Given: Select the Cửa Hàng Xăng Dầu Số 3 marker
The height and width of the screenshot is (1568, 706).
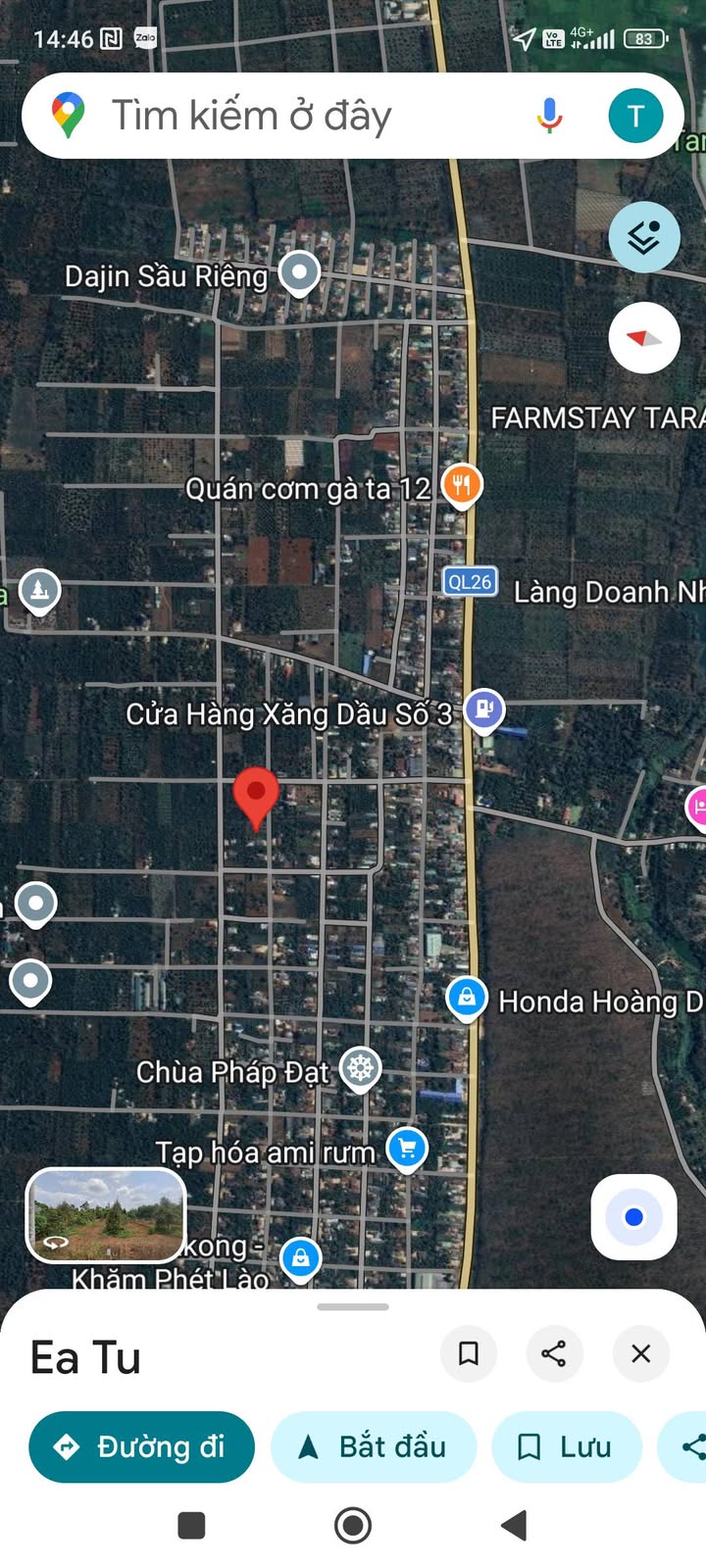Looking at the screenshot, I should [x=484, y=710].
